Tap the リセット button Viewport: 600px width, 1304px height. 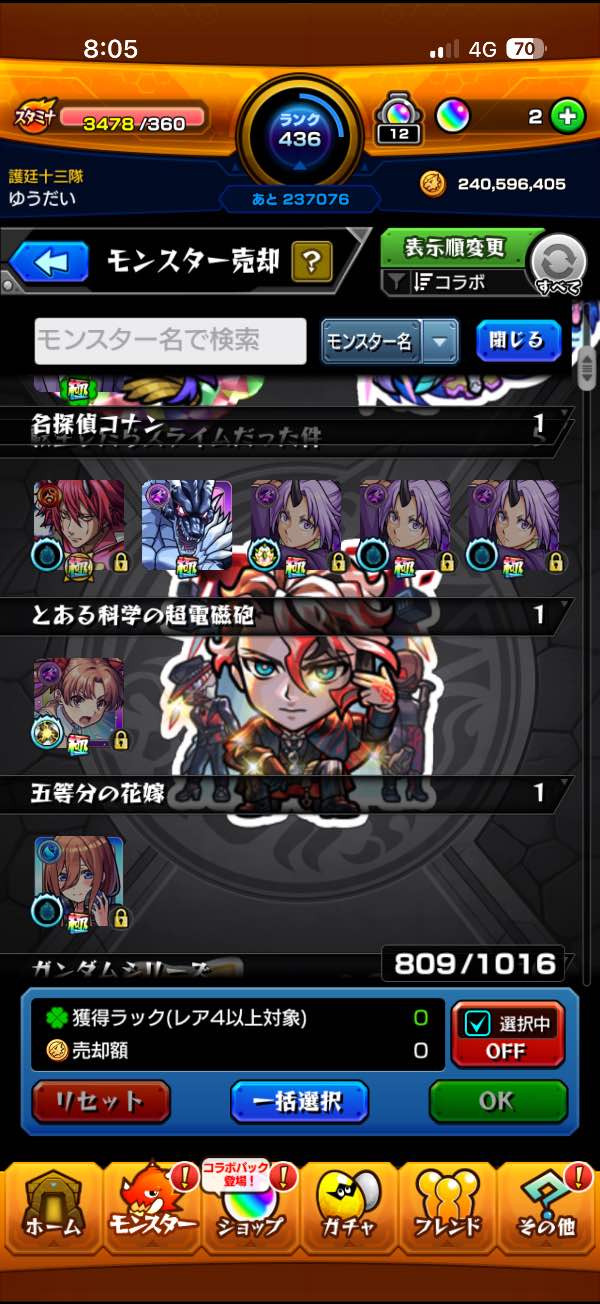tap(100, 1102)
